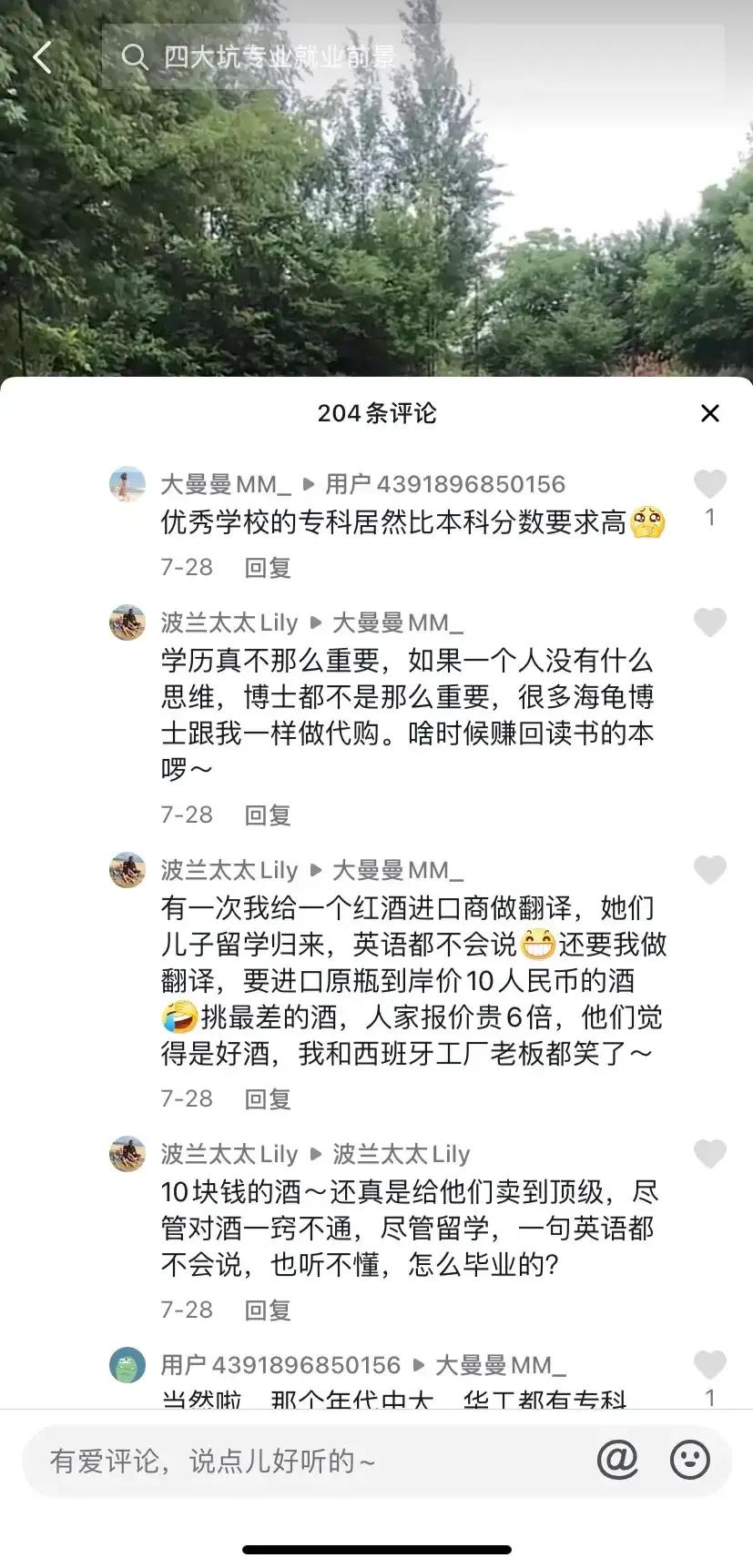
Task: Tap the search magnifier icon
Action: tap(135, 56)
